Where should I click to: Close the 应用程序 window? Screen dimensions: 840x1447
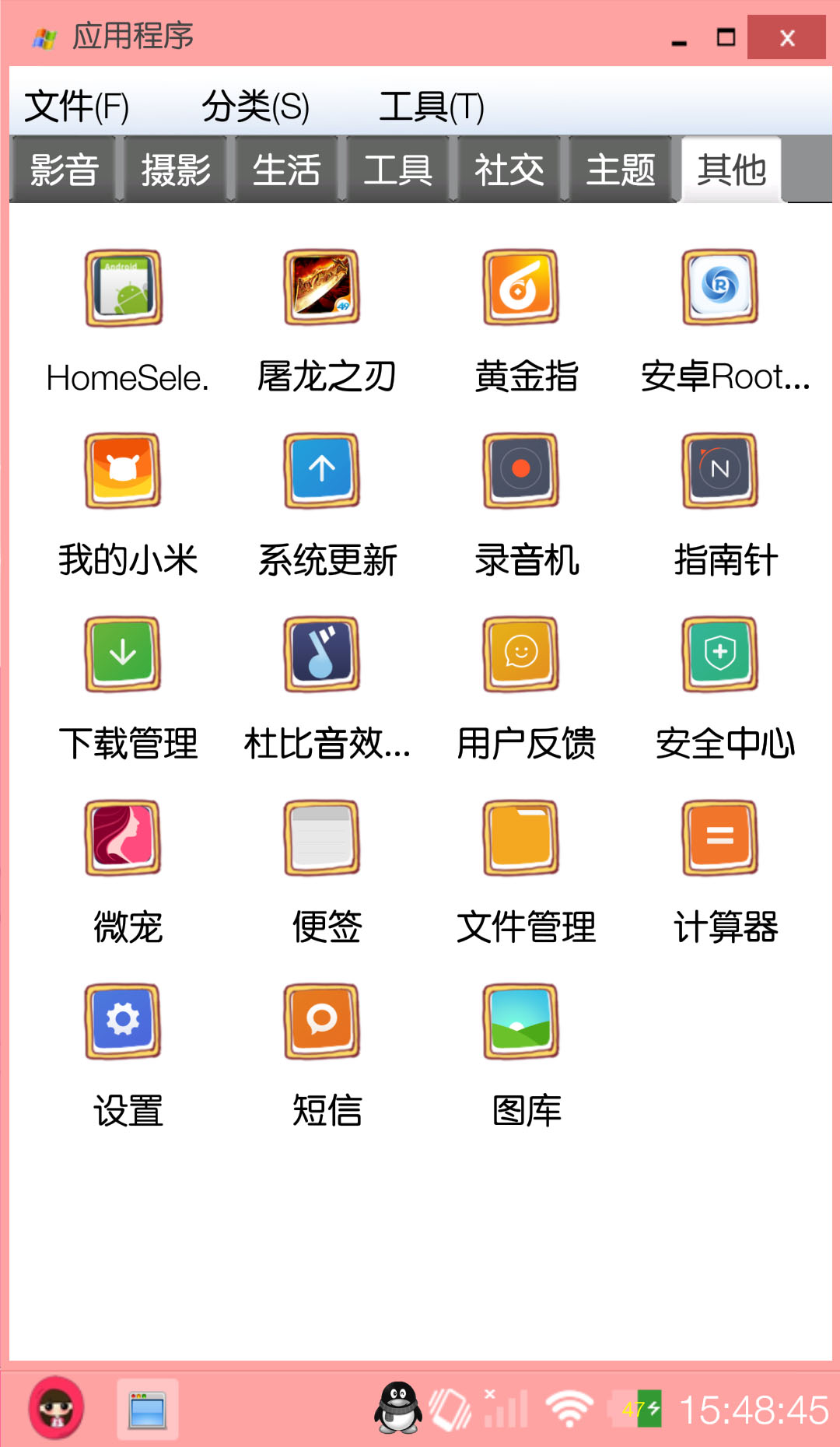click(x=786, y=37)
